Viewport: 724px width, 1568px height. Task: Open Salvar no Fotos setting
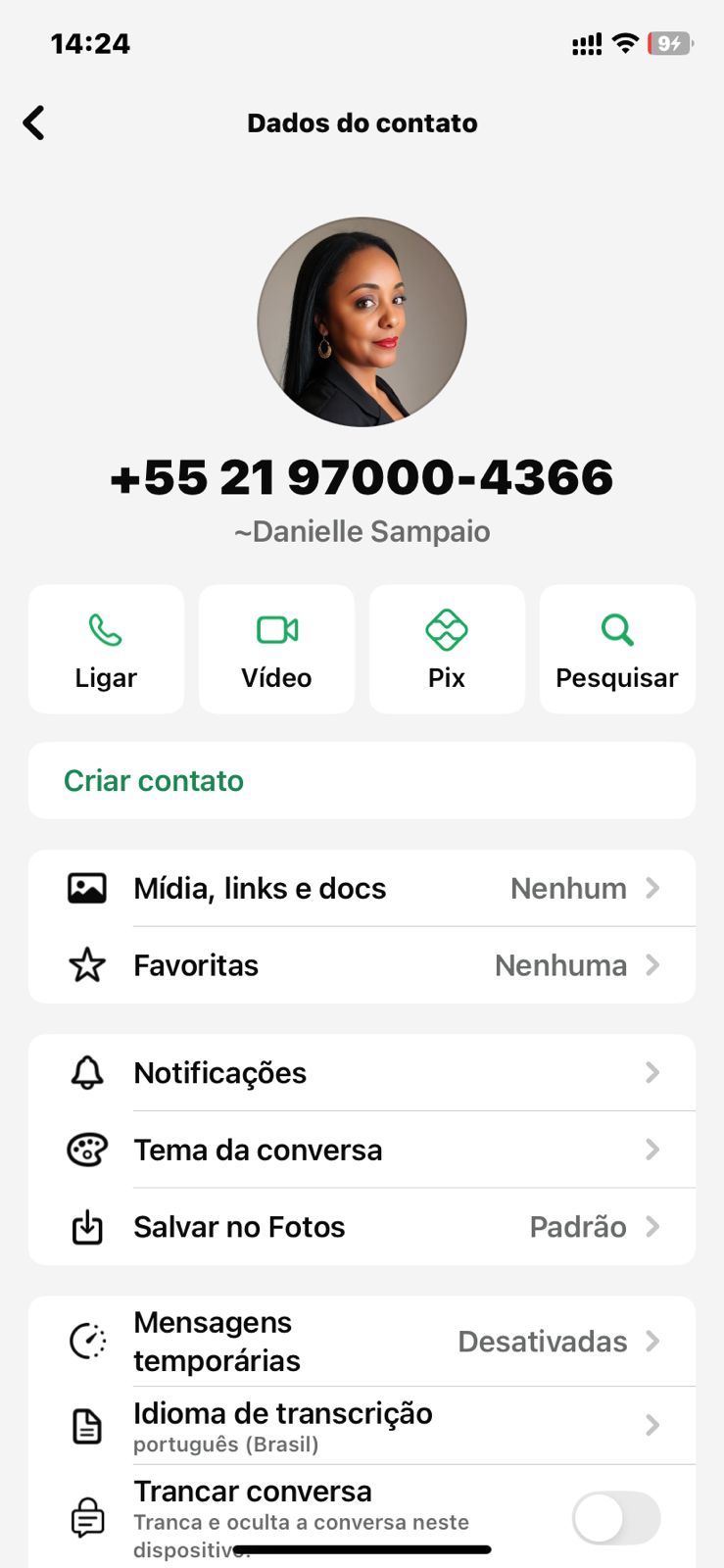click(x=362, y=1227)
